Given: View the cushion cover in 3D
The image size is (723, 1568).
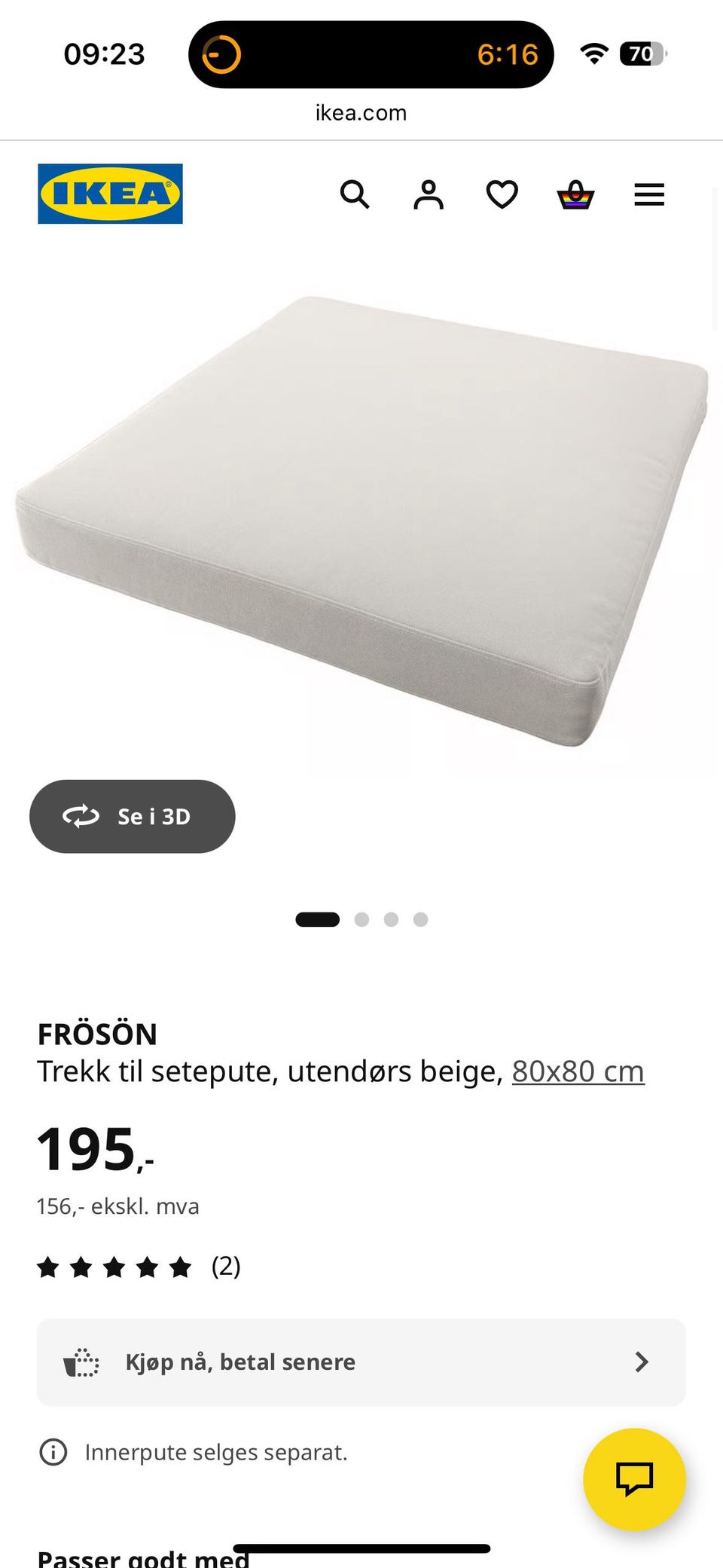Looking at the screenshot, I should (x=133, y=816).
